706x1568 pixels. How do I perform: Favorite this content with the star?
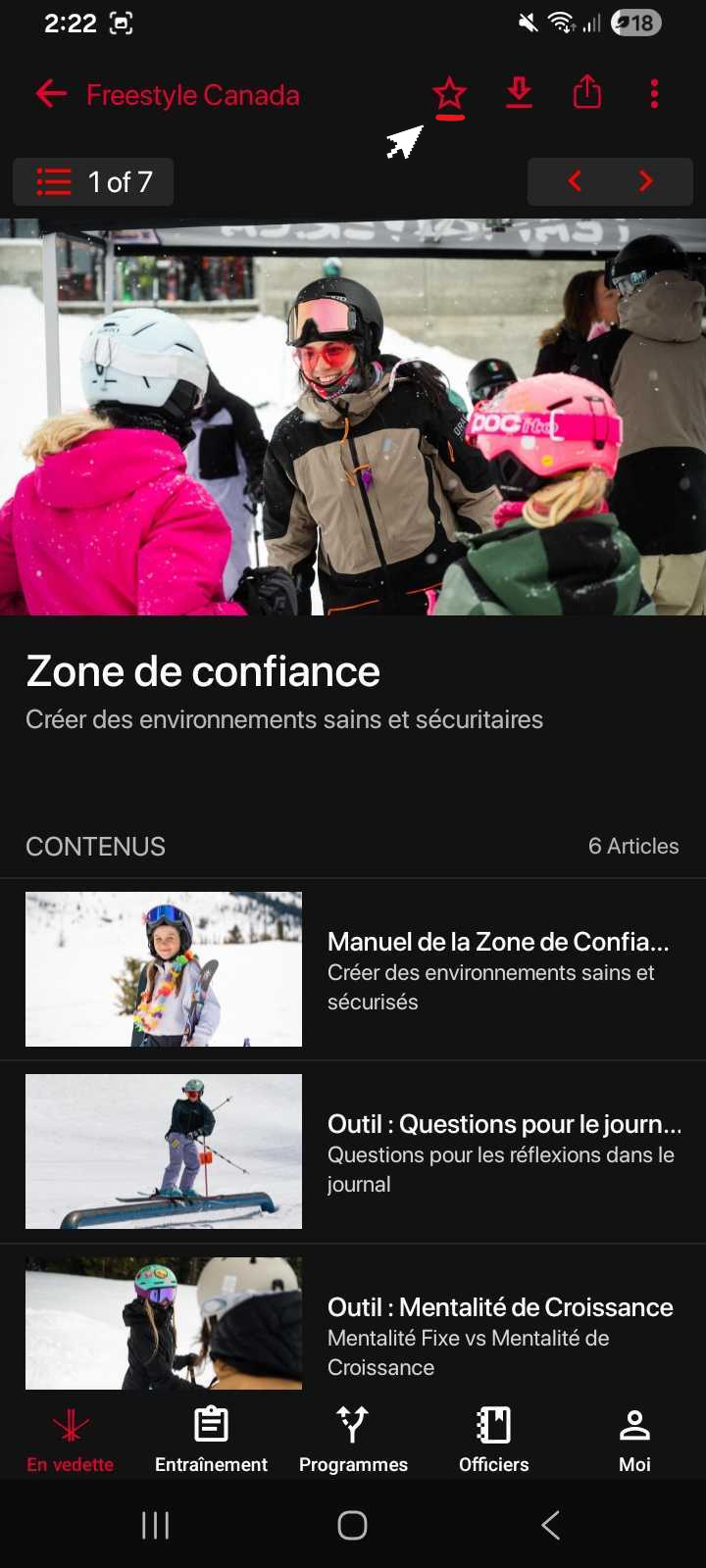(x=450, y=94)
